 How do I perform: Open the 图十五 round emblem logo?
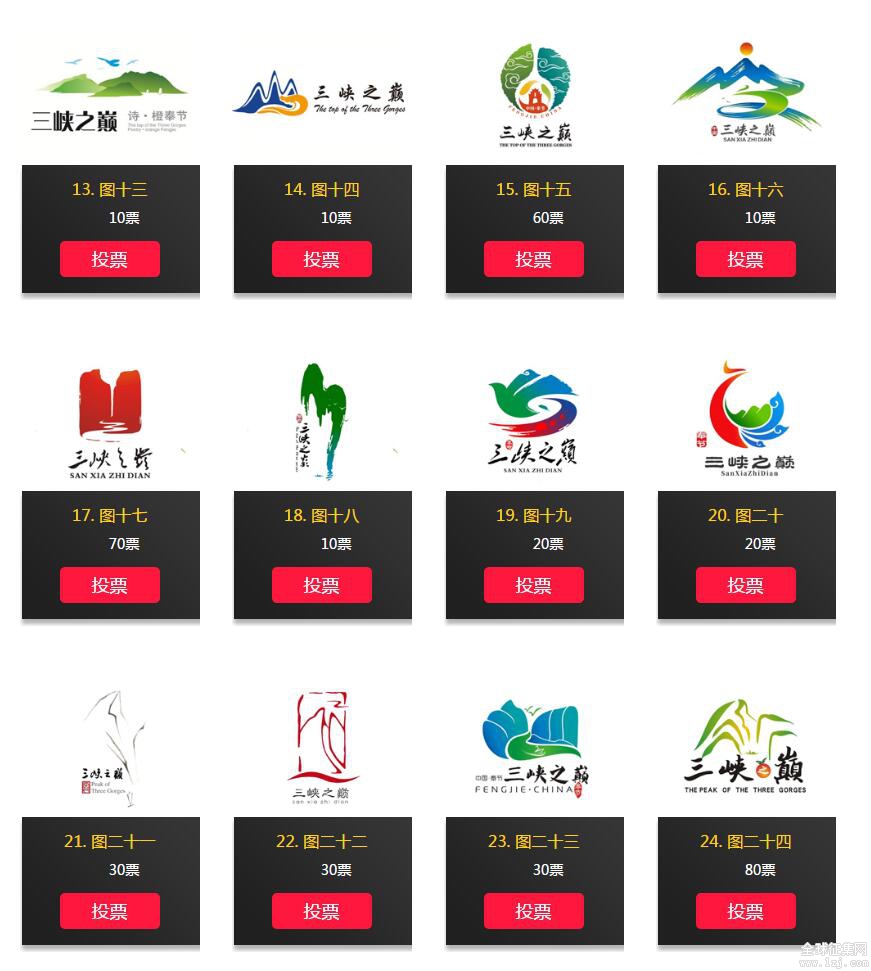point(534,95)
